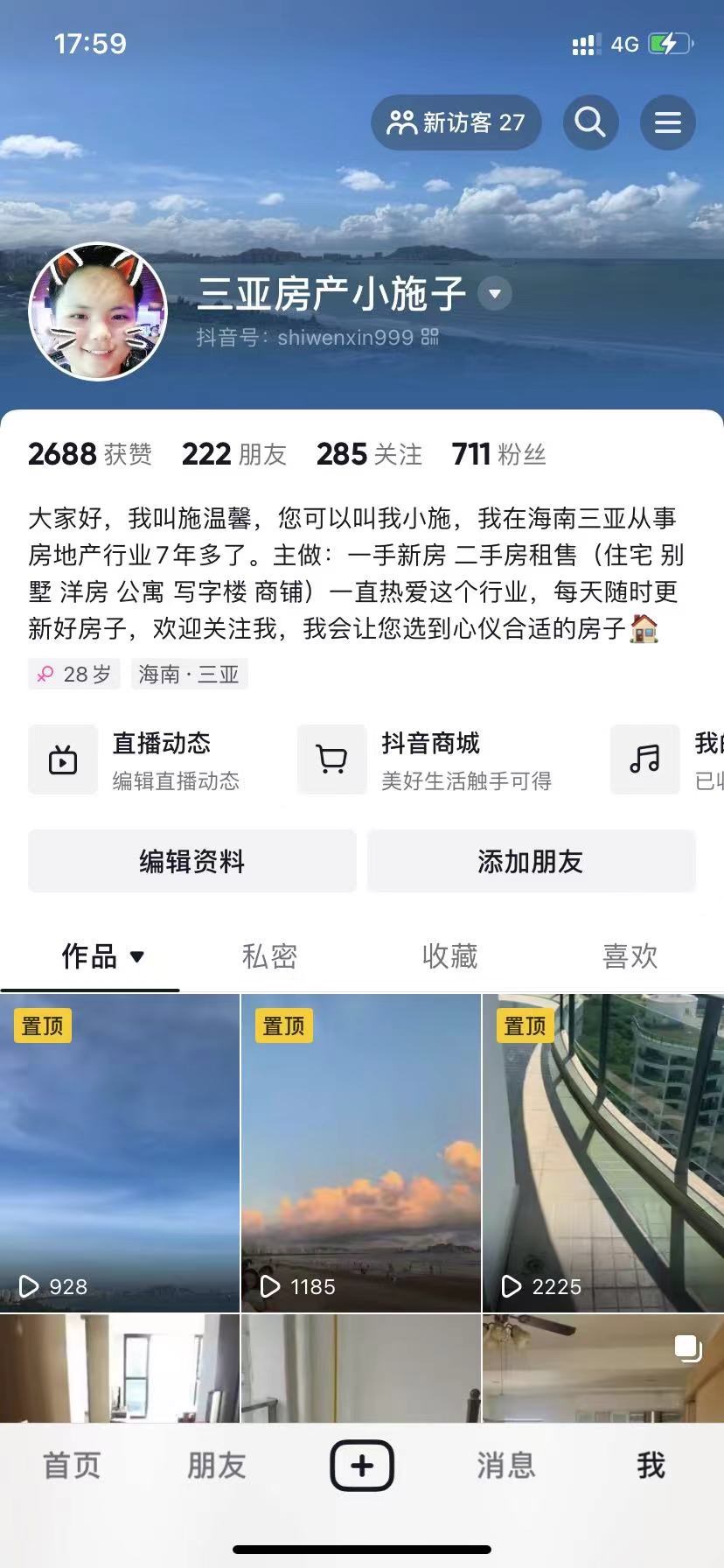Screen dimensions: 724x1568
Task: Switch to the 收藏 tab
Action: [x=449, y=956]
